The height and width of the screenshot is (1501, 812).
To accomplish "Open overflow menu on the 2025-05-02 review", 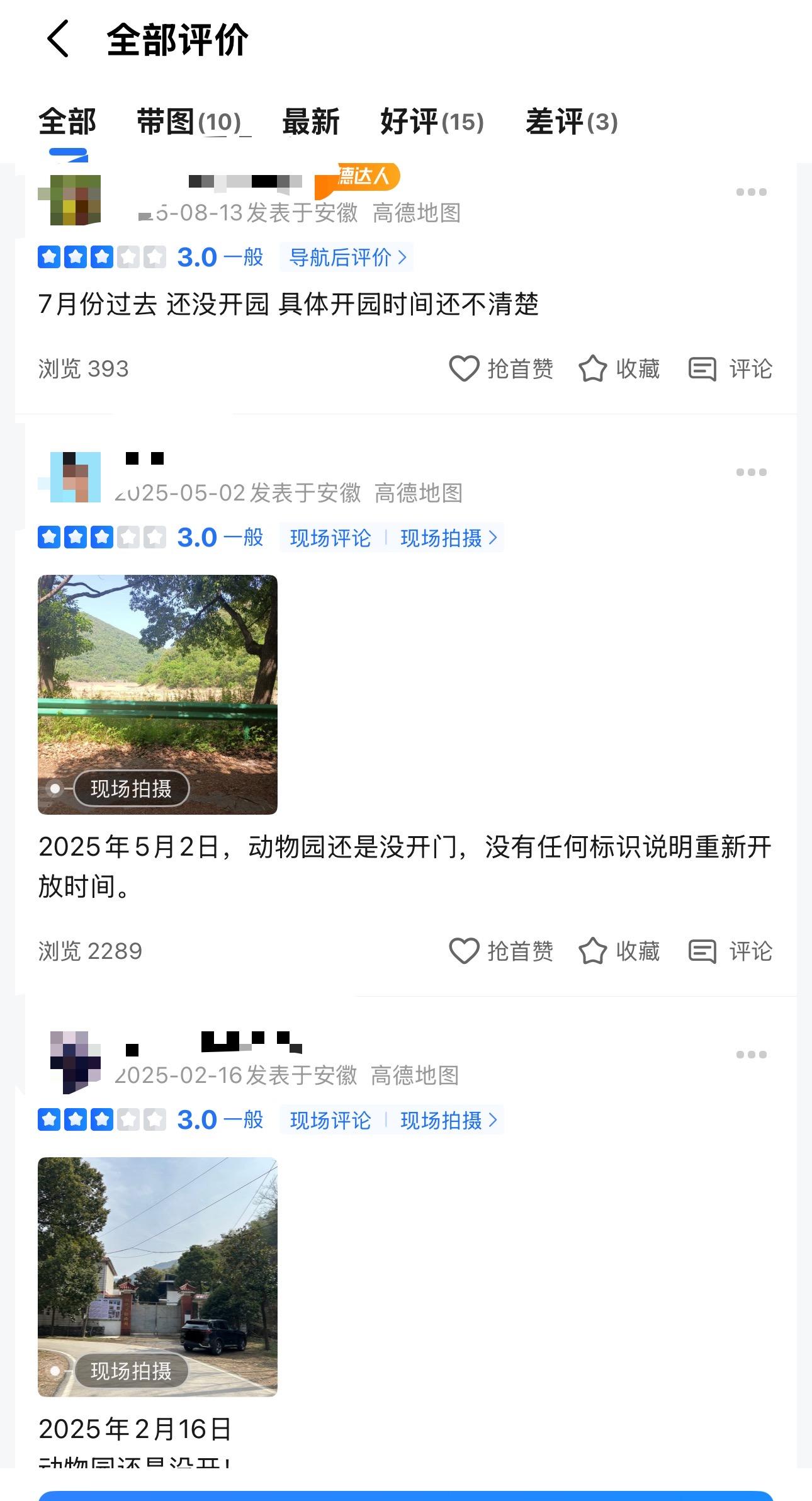I will (752, 472).
